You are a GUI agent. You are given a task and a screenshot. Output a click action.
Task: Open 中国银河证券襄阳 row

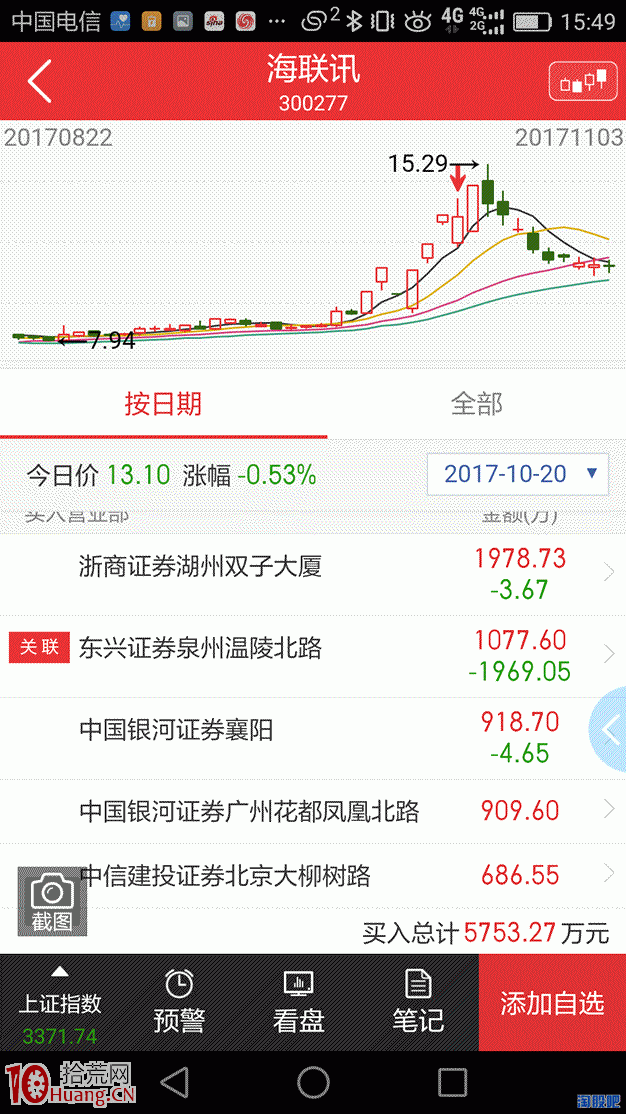(x=313, y=738)
